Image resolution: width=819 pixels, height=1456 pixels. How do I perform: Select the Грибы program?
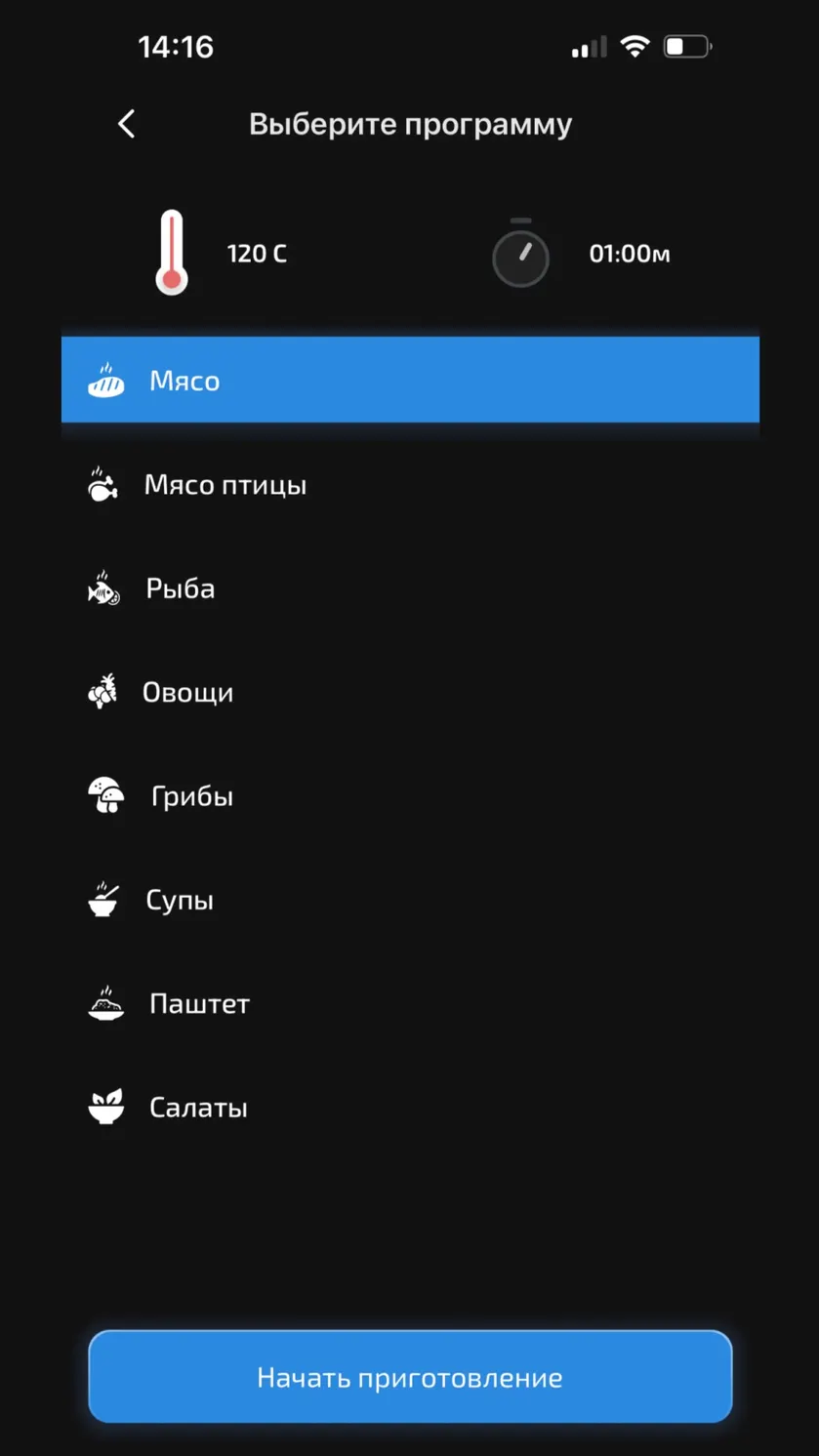[410, 796]
